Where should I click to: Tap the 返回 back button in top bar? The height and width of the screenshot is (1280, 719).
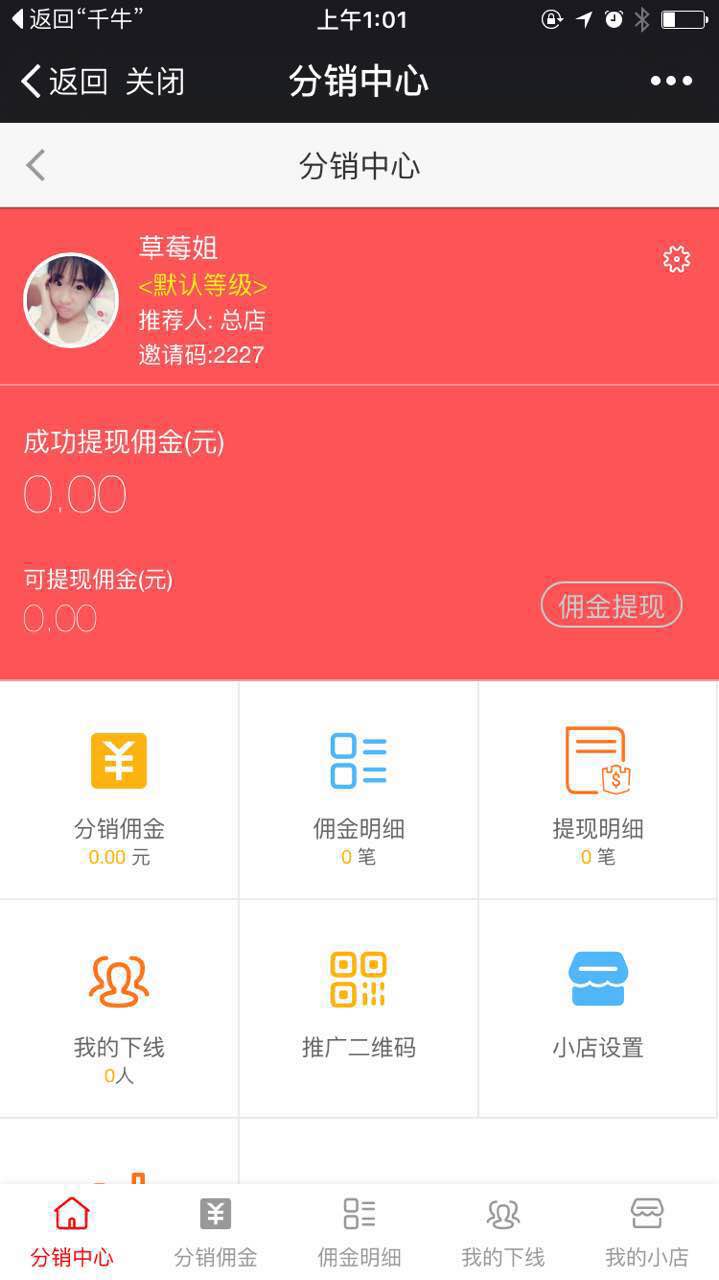click(64, 81)
